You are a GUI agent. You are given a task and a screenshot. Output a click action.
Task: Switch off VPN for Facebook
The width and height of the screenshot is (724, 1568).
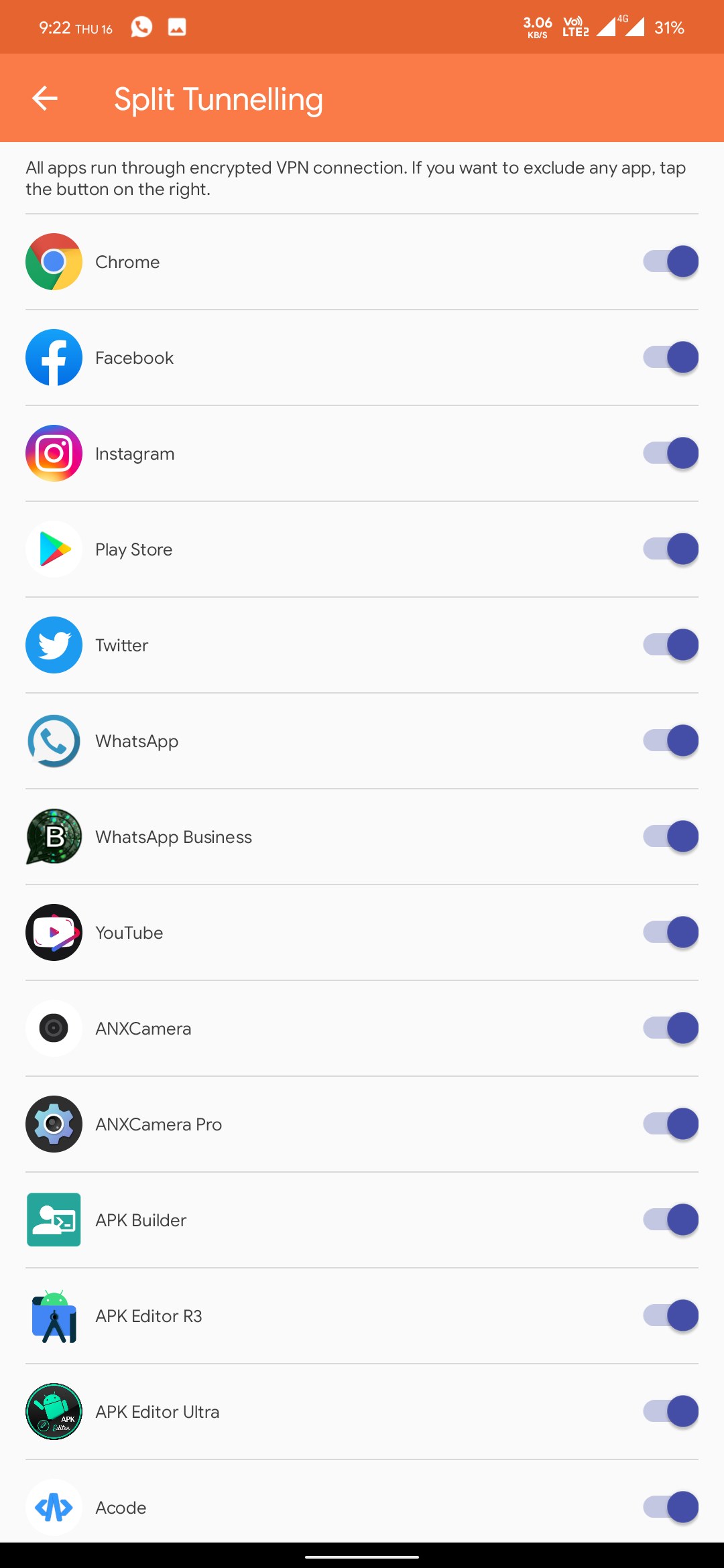click(670, 357)
